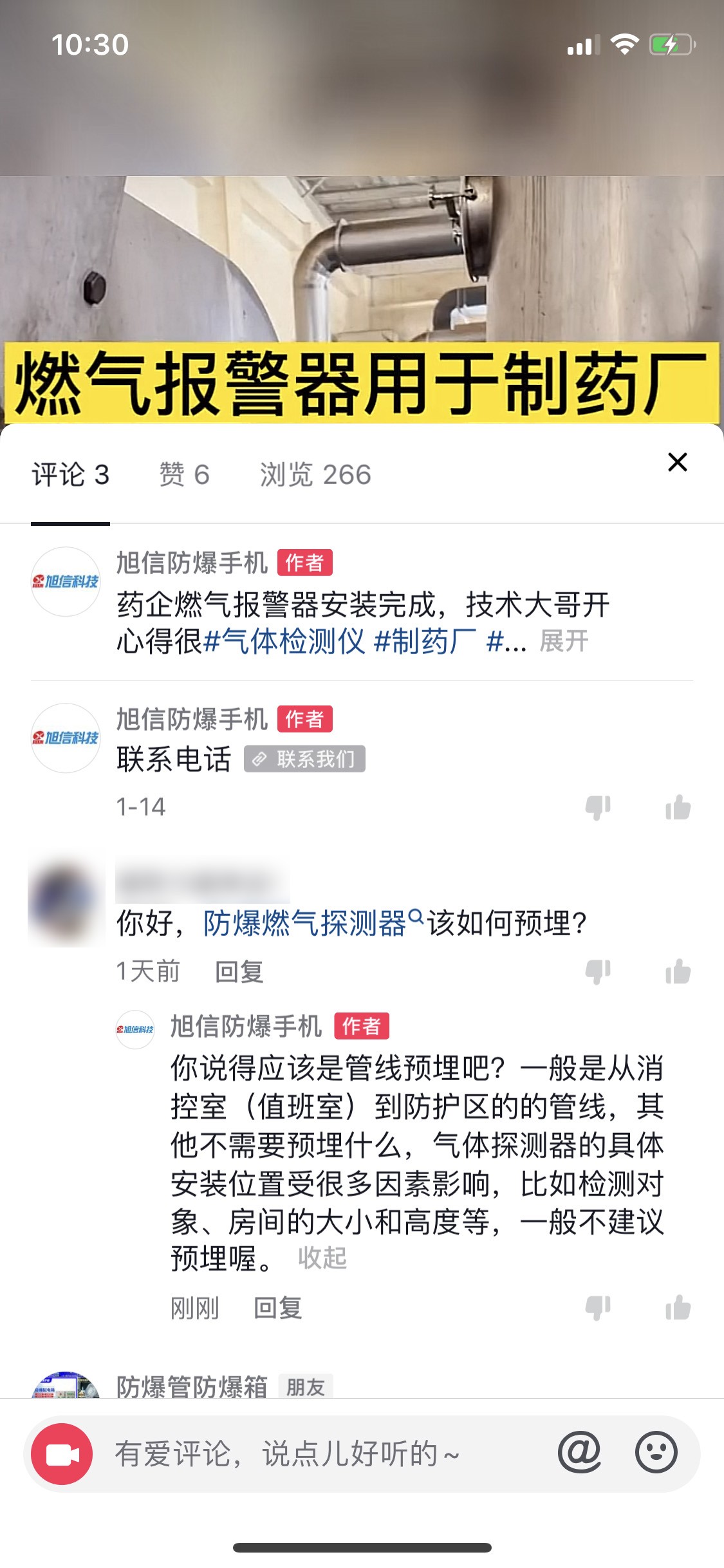This screenshot has width=724, height=1568.
Task: Like the 该如何预埋 comment
Action: 678,972
